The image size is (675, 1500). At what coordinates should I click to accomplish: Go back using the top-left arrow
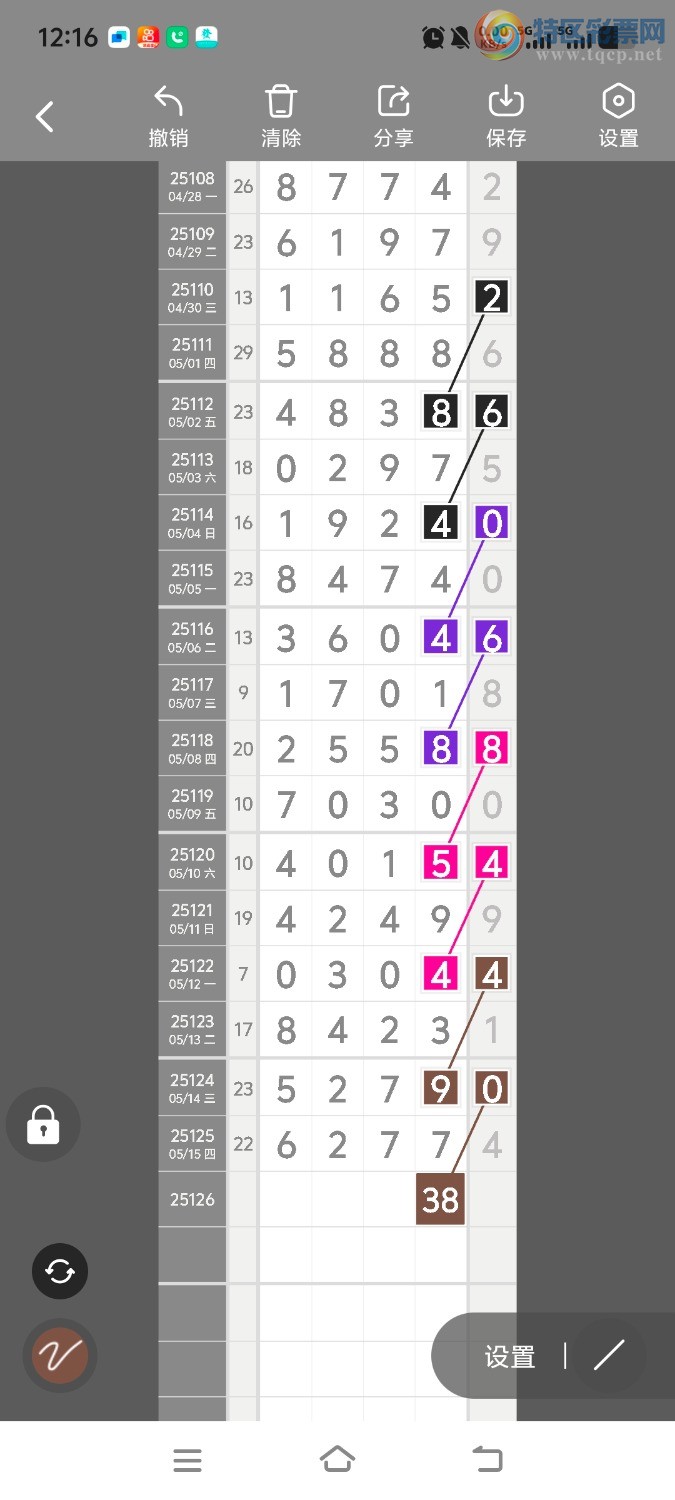[x=45, y=117]
